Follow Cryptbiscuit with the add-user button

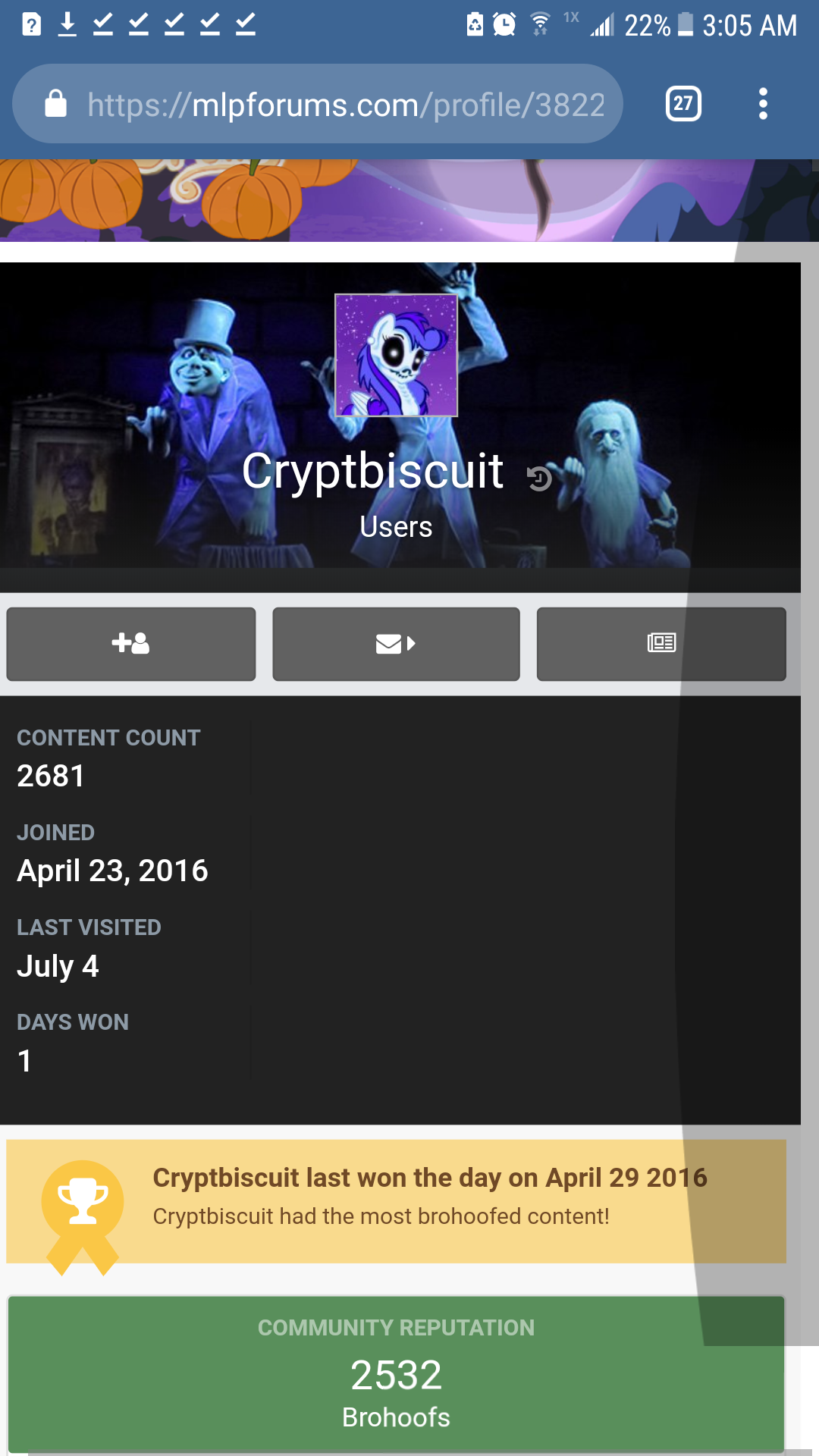(130, 644)
